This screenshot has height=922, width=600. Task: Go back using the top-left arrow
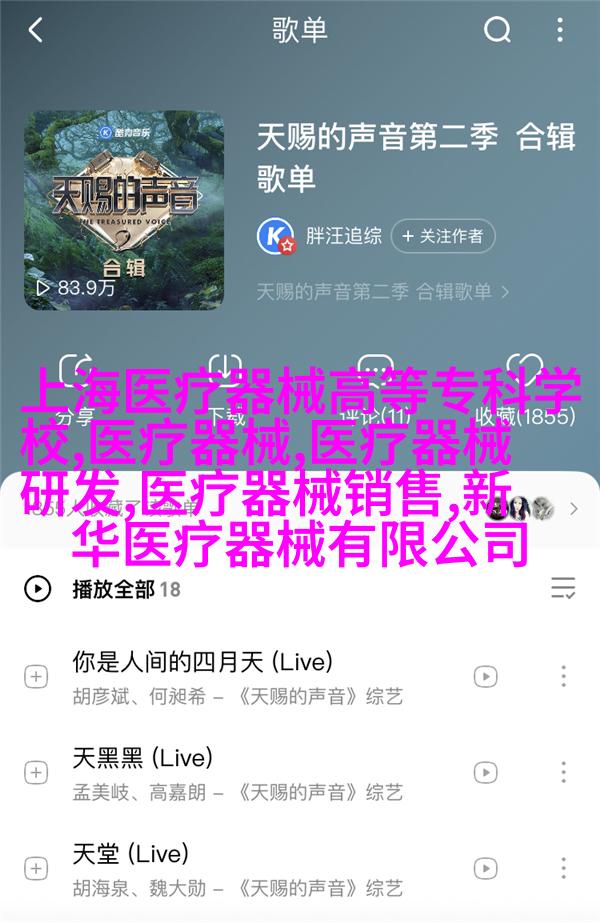click(36, 31)
